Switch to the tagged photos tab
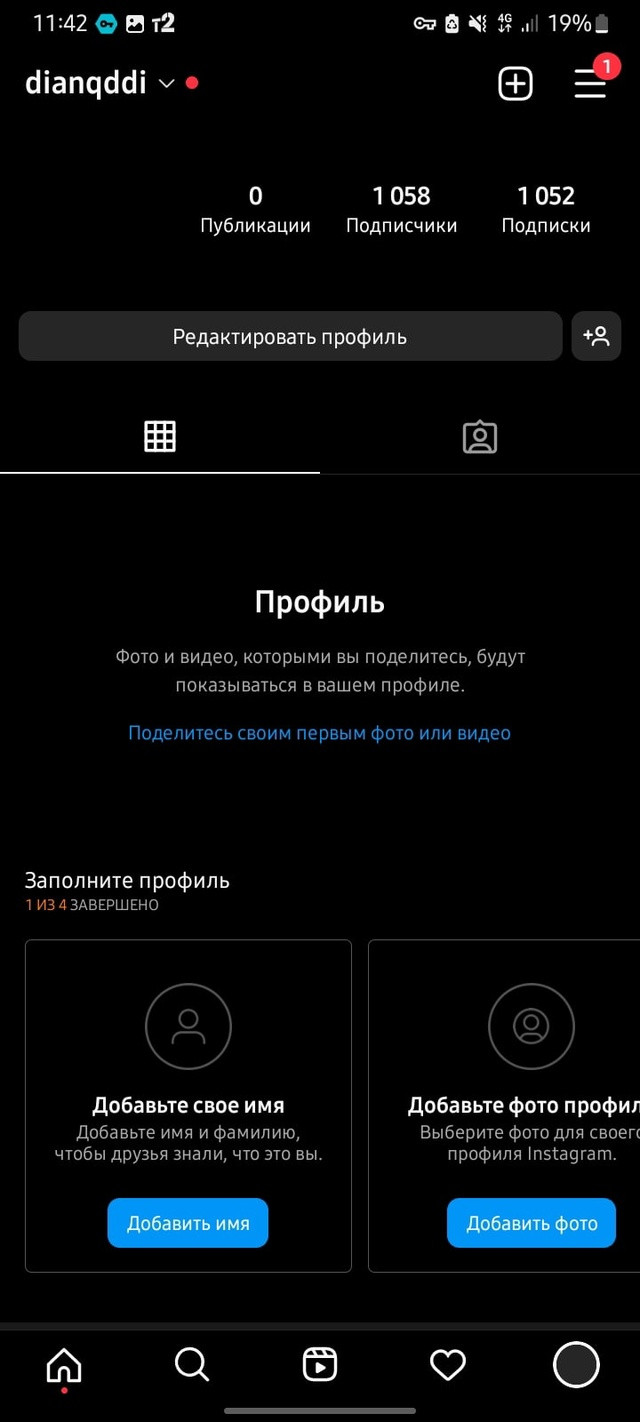The height and width of the screenshot is (1422, 640). (x=480, y=437)
